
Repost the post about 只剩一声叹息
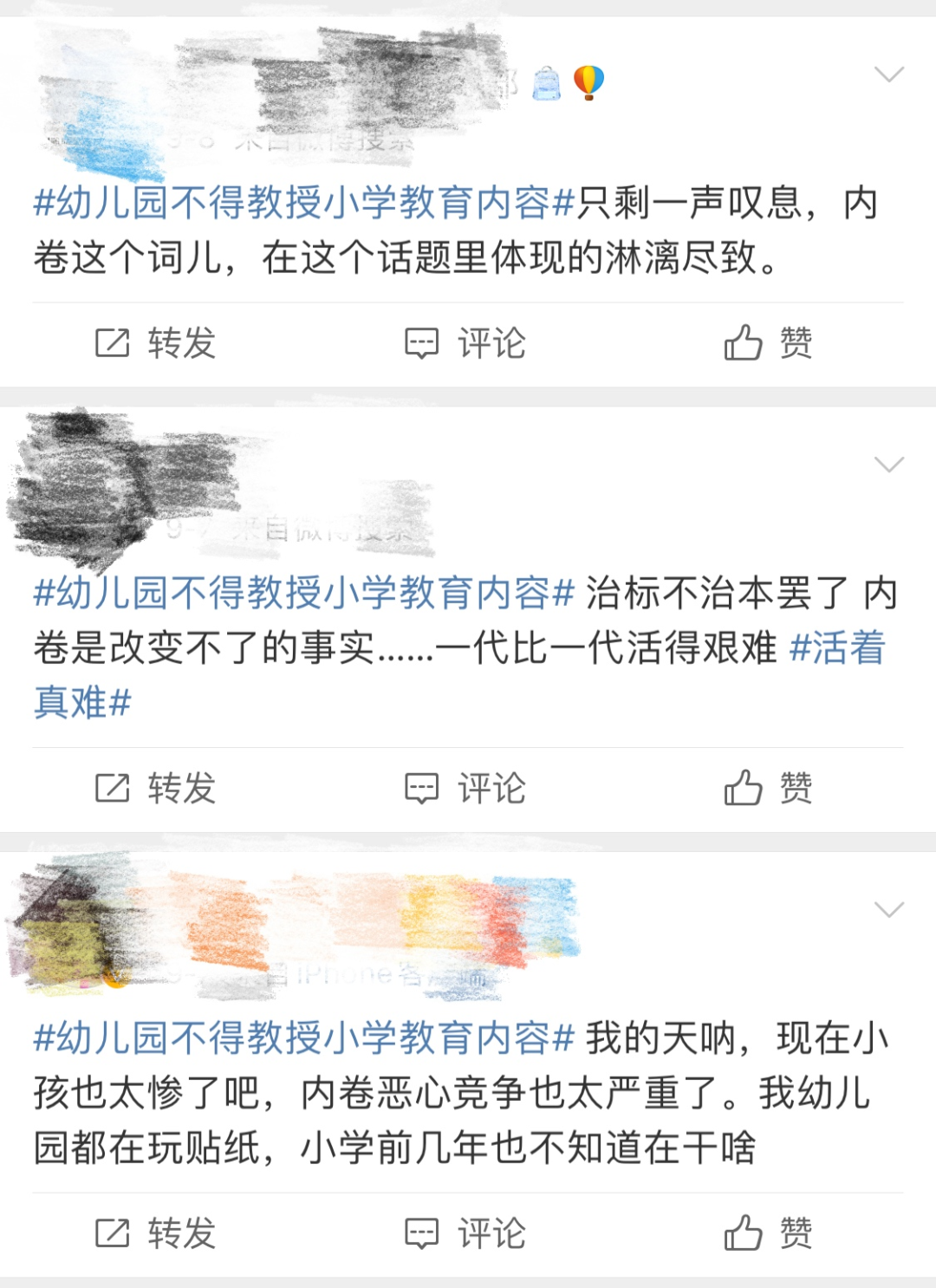coord(155,343)
